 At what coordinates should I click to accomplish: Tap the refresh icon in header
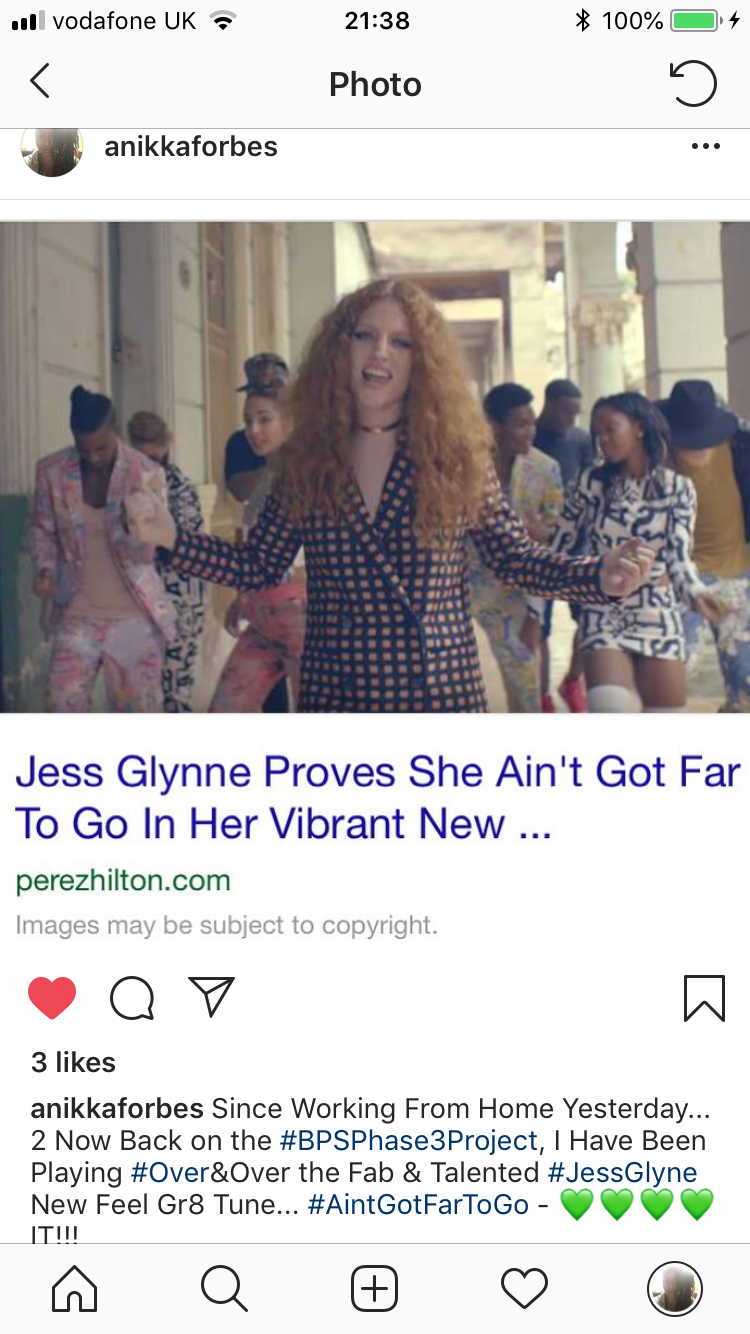click(693, 83)
